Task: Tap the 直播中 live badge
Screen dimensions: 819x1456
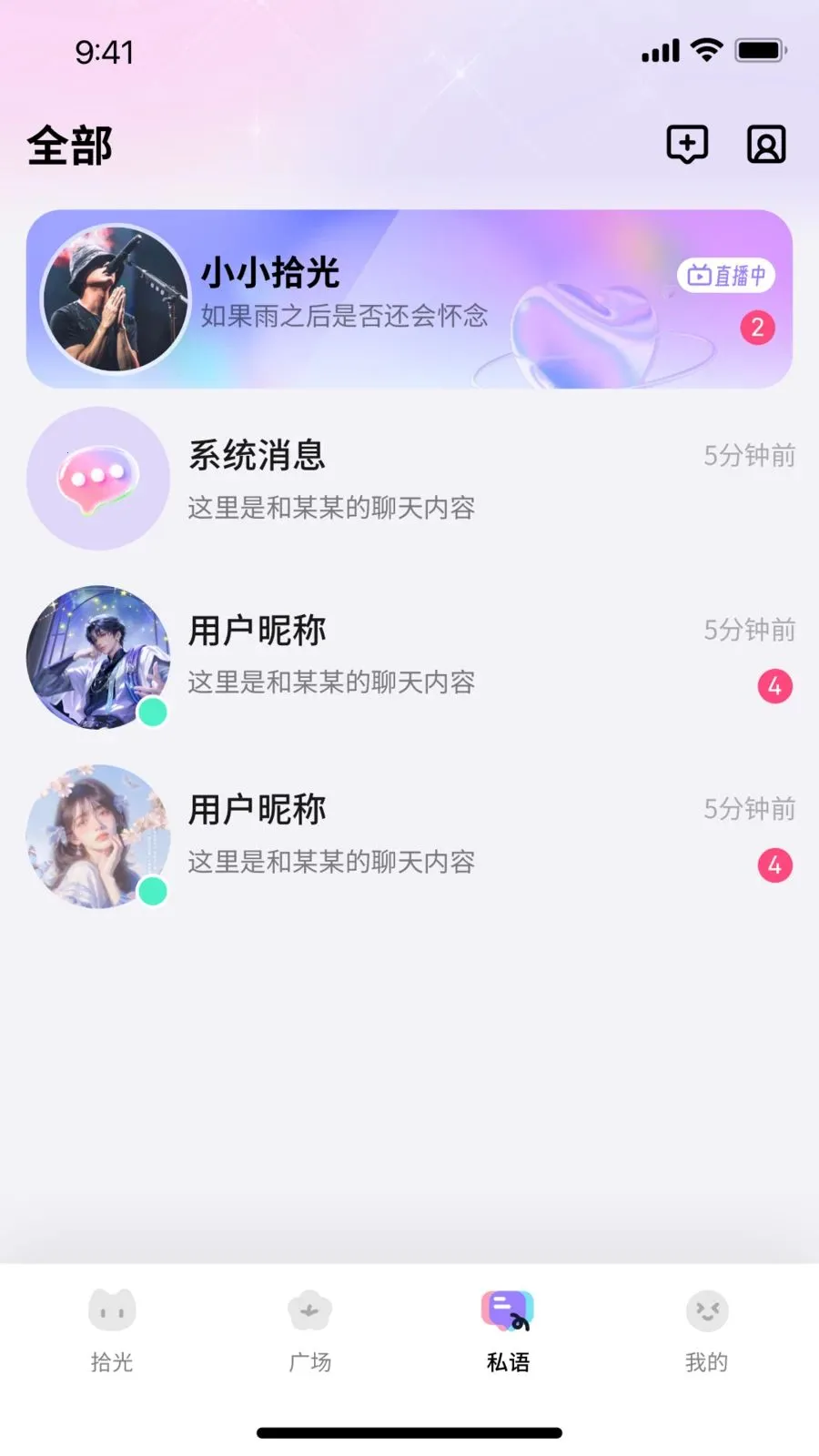Action: point(726,275)
